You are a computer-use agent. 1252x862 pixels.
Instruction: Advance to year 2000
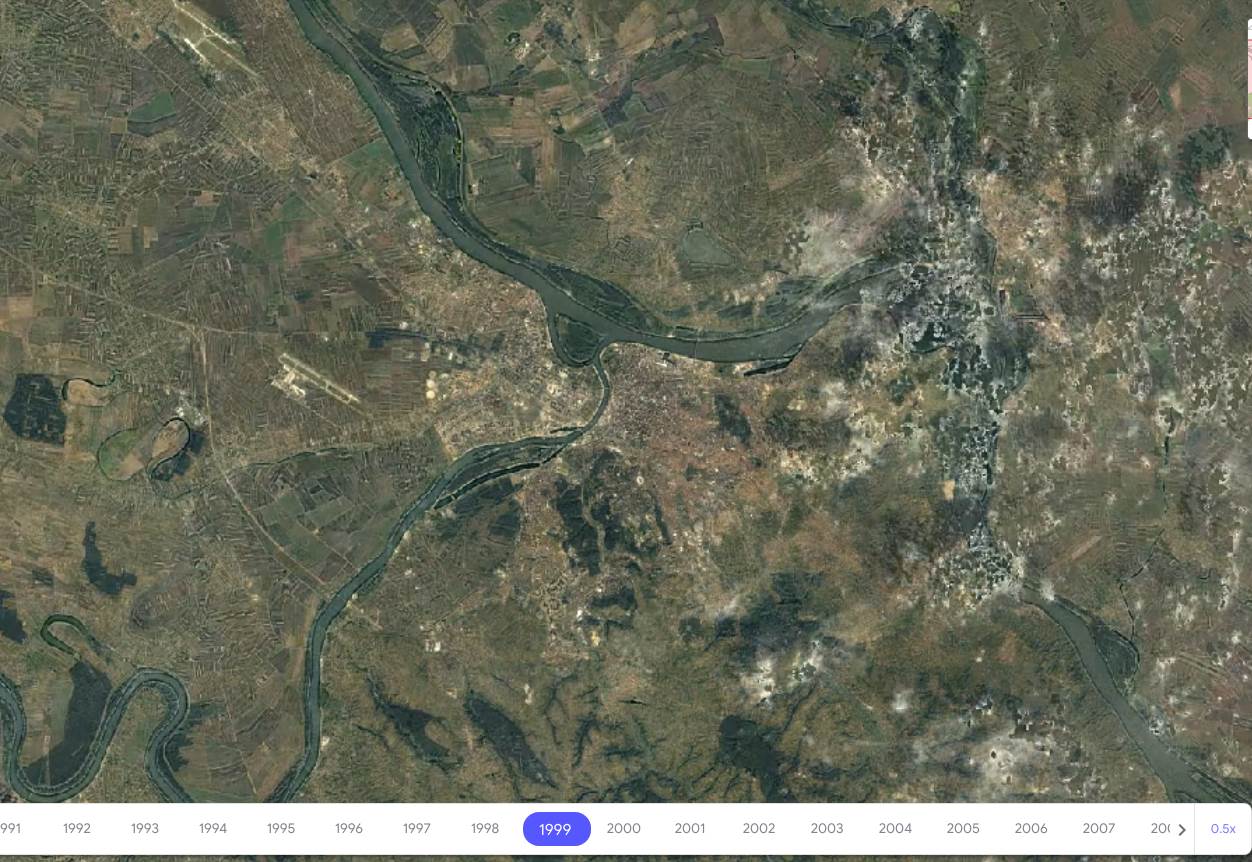623,828
